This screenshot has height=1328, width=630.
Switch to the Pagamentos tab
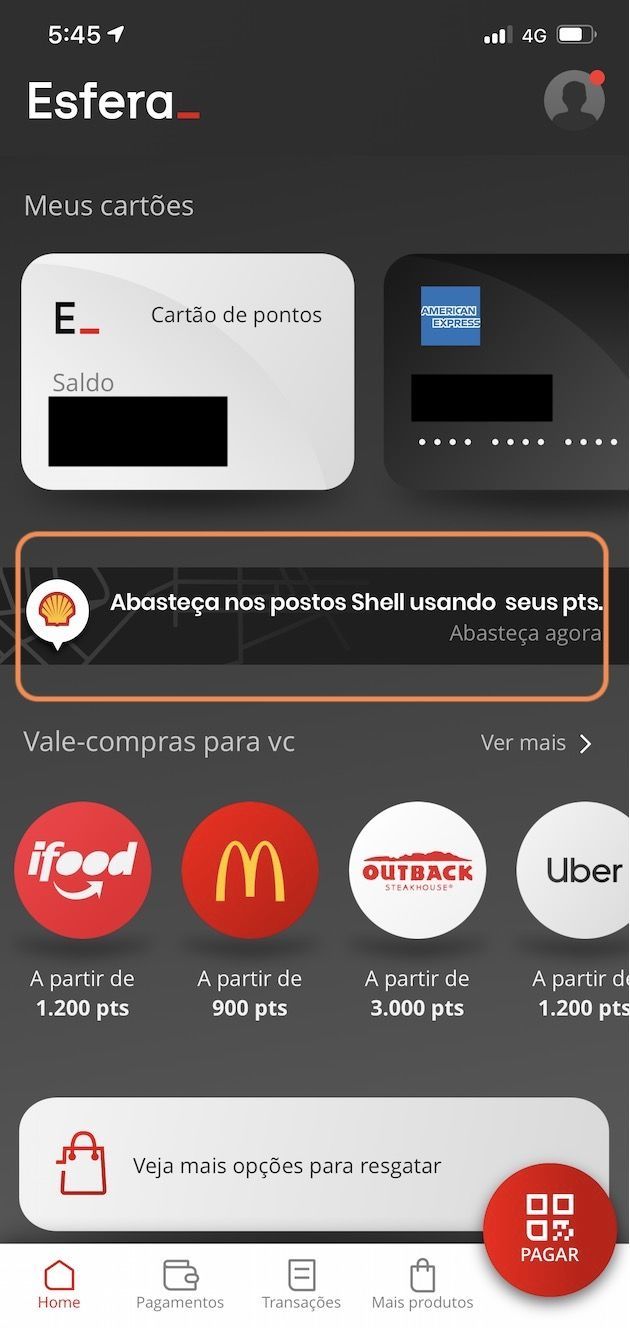pyautogui.click(x=180, y=1285)
